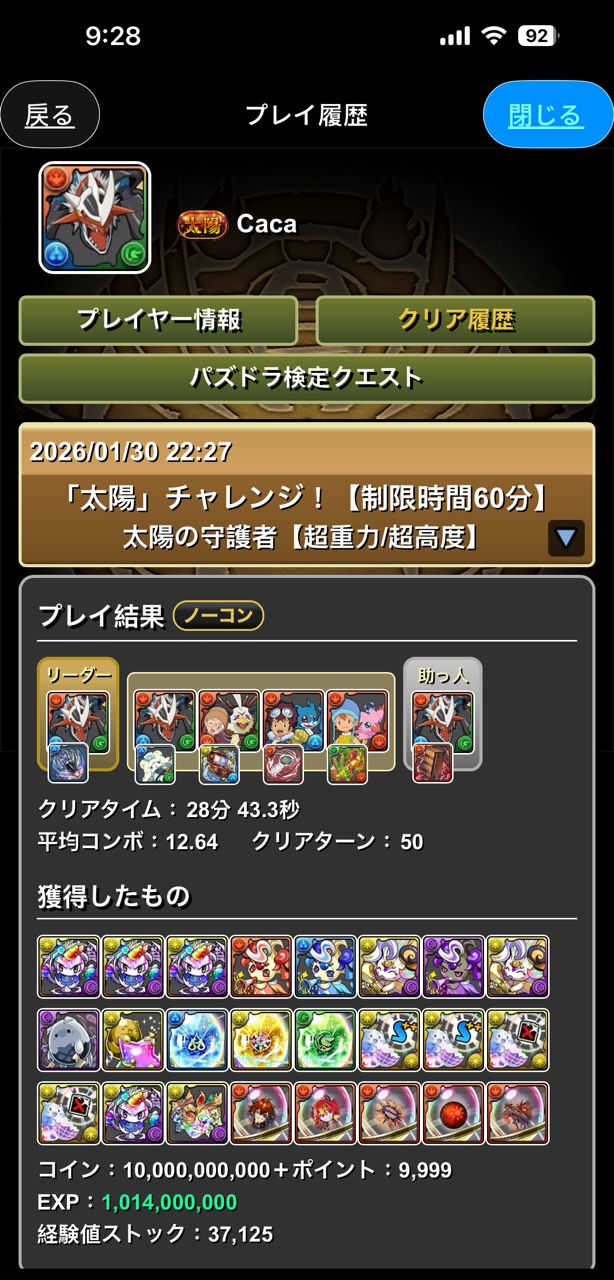Close the play history with 閉じる

click(546, 115)
